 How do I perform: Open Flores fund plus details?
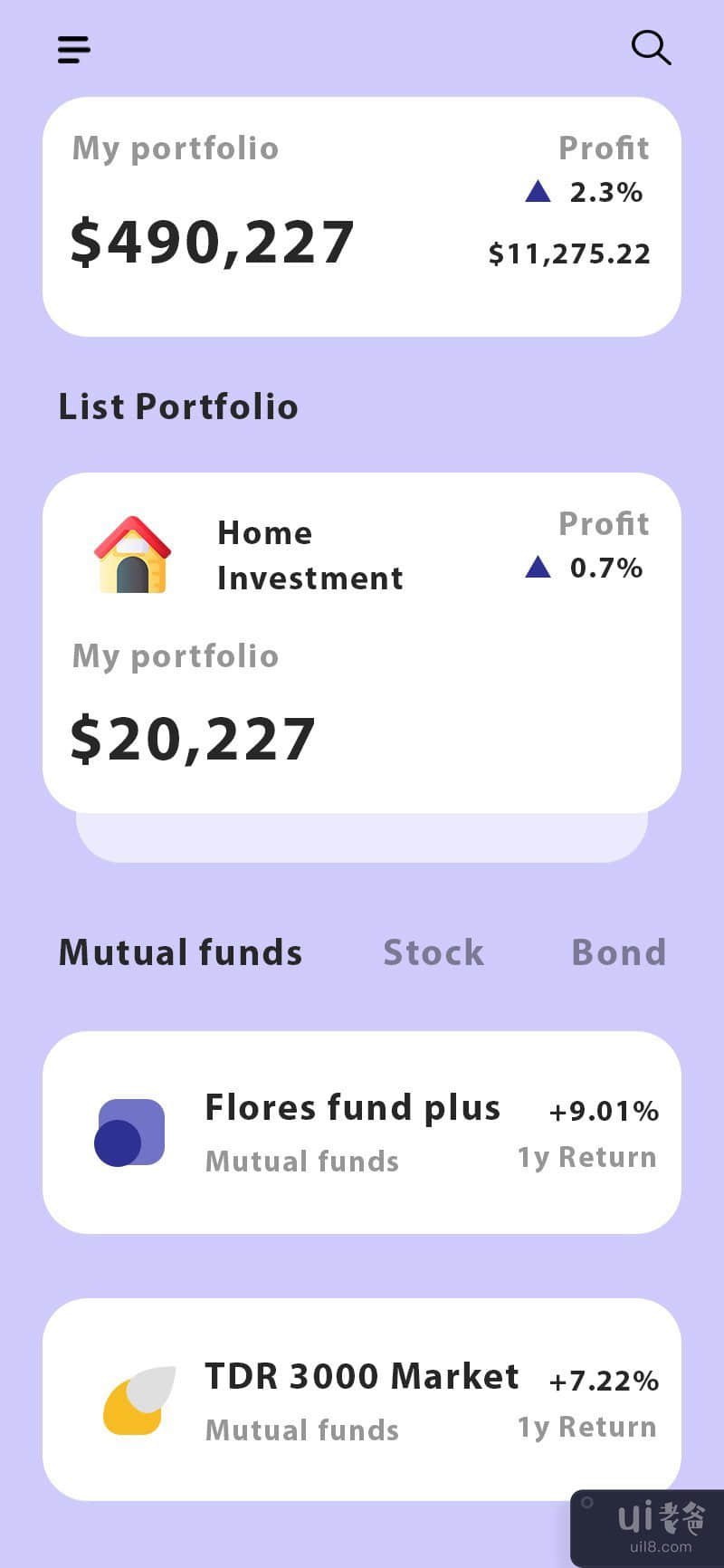tap(361, 1133)
